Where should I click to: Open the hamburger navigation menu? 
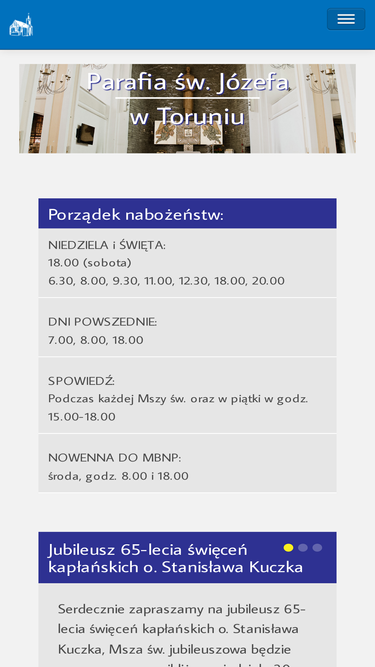(346, 19)
